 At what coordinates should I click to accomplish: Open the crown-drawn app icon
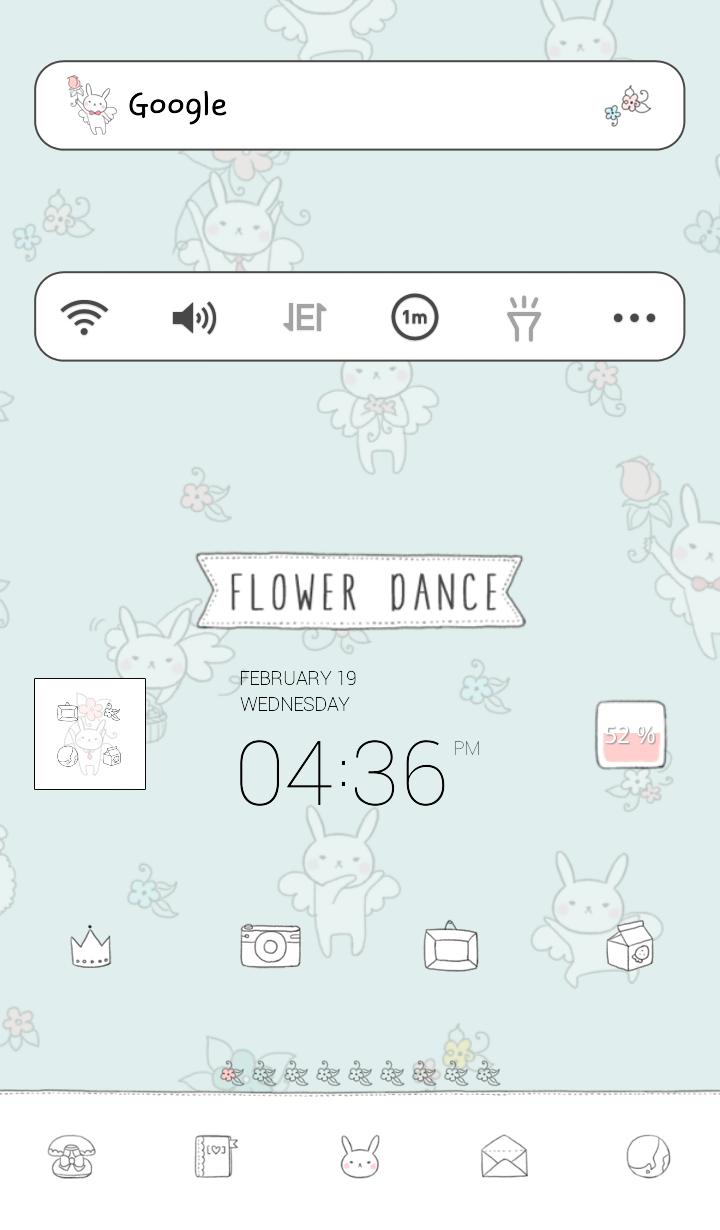pyautogui.click(x=90, y=945)
